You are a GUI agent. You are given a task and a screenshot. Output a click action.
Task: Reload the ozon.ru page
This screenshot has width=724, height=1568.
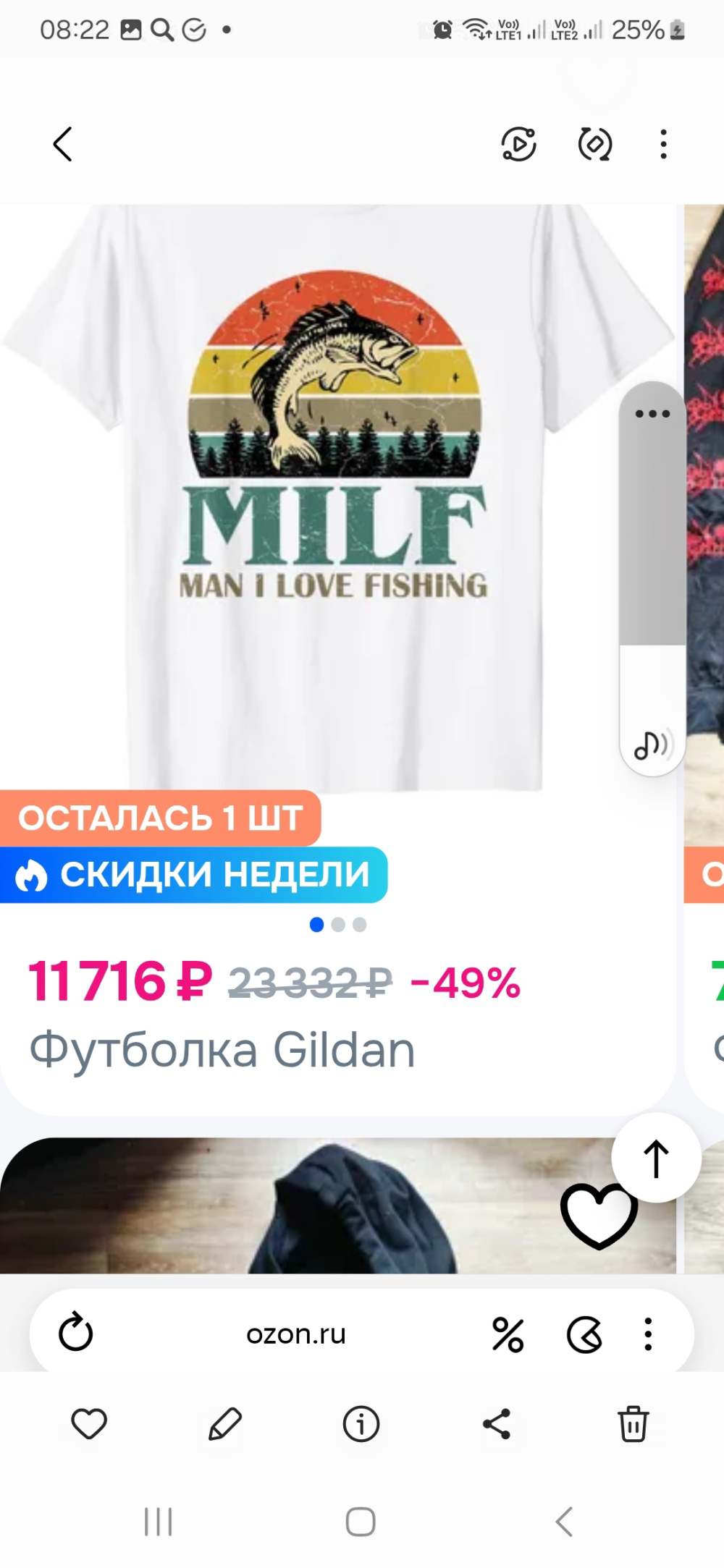pos(77,1334)
